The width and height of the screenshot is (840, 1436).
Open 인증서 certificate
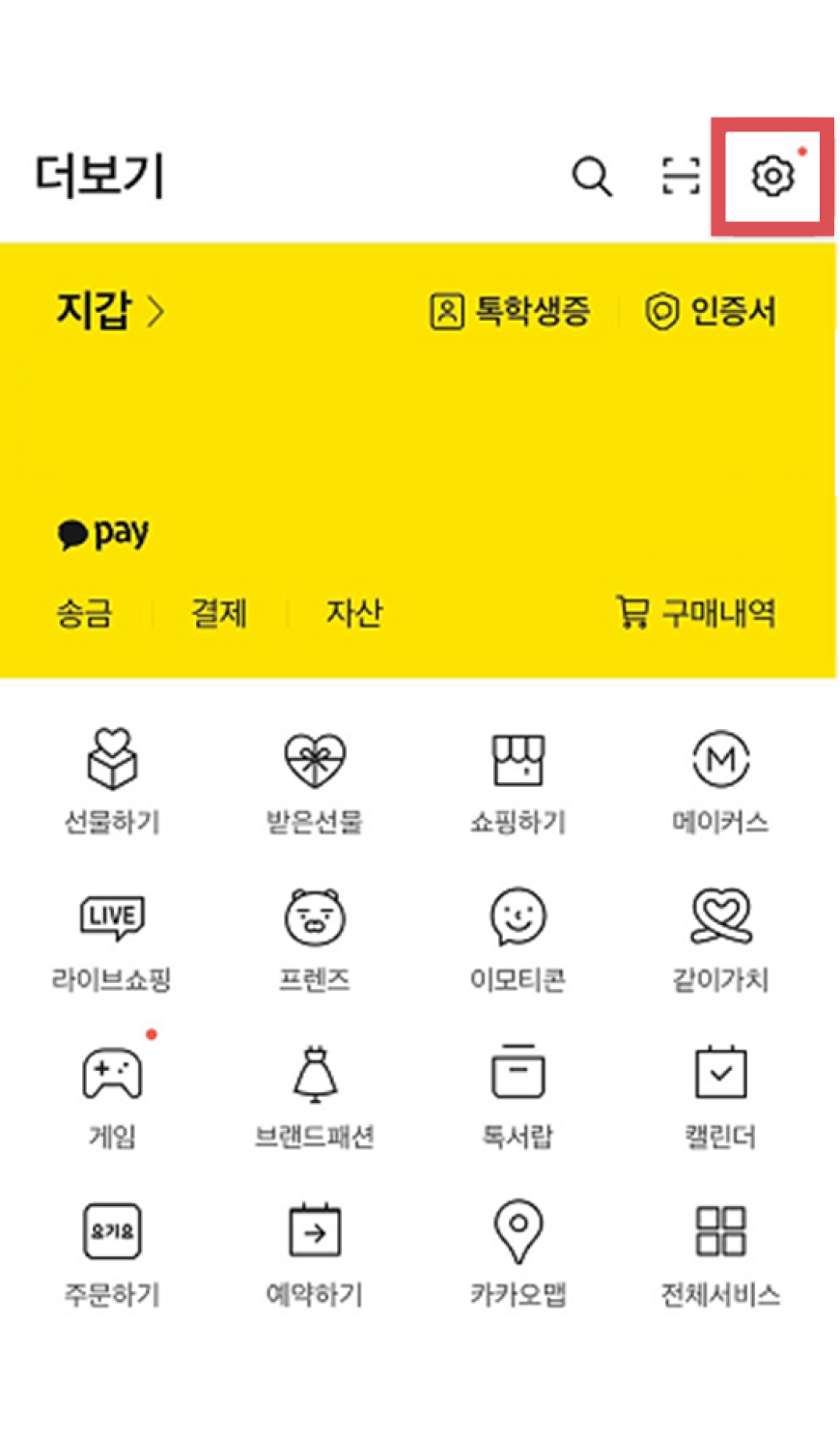pos(711,311)
